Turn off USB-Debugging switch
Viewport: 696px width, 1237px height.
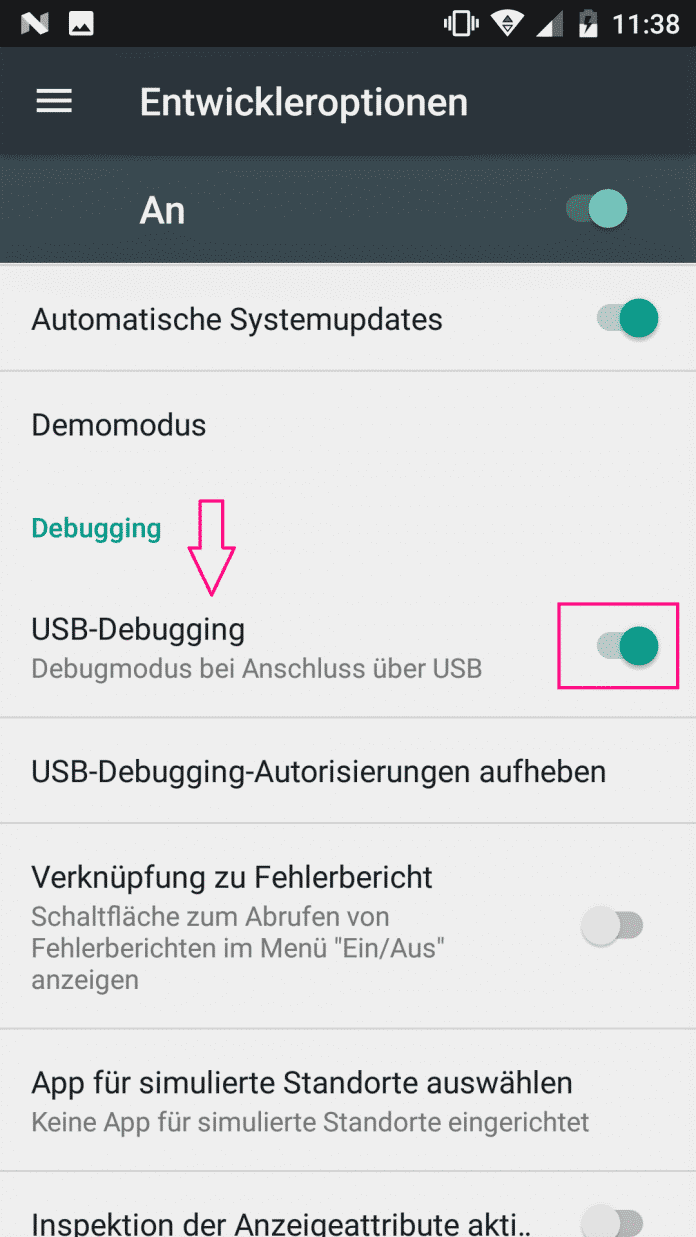pyautogui.click(x=627, y=646)
